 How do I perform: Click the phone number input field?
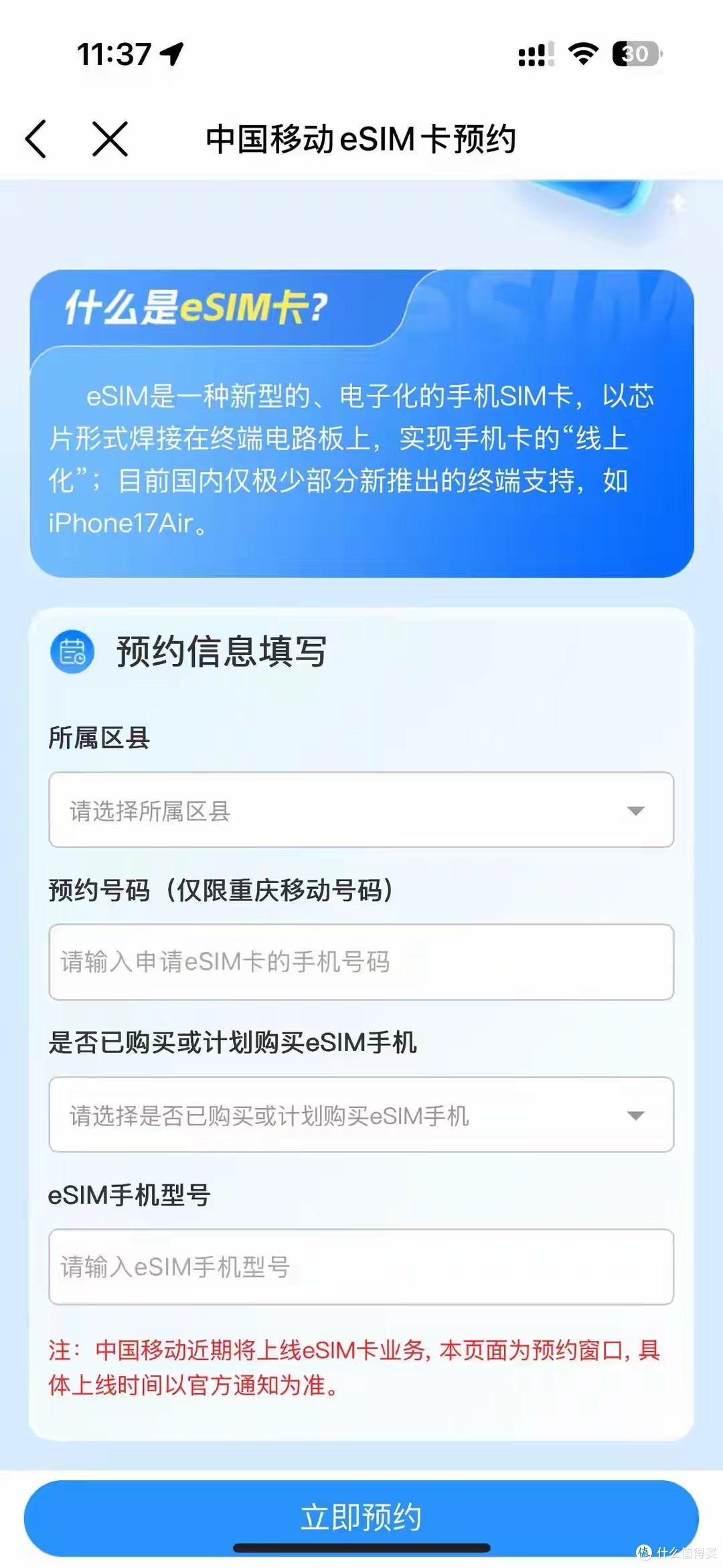tap(361, 963)
